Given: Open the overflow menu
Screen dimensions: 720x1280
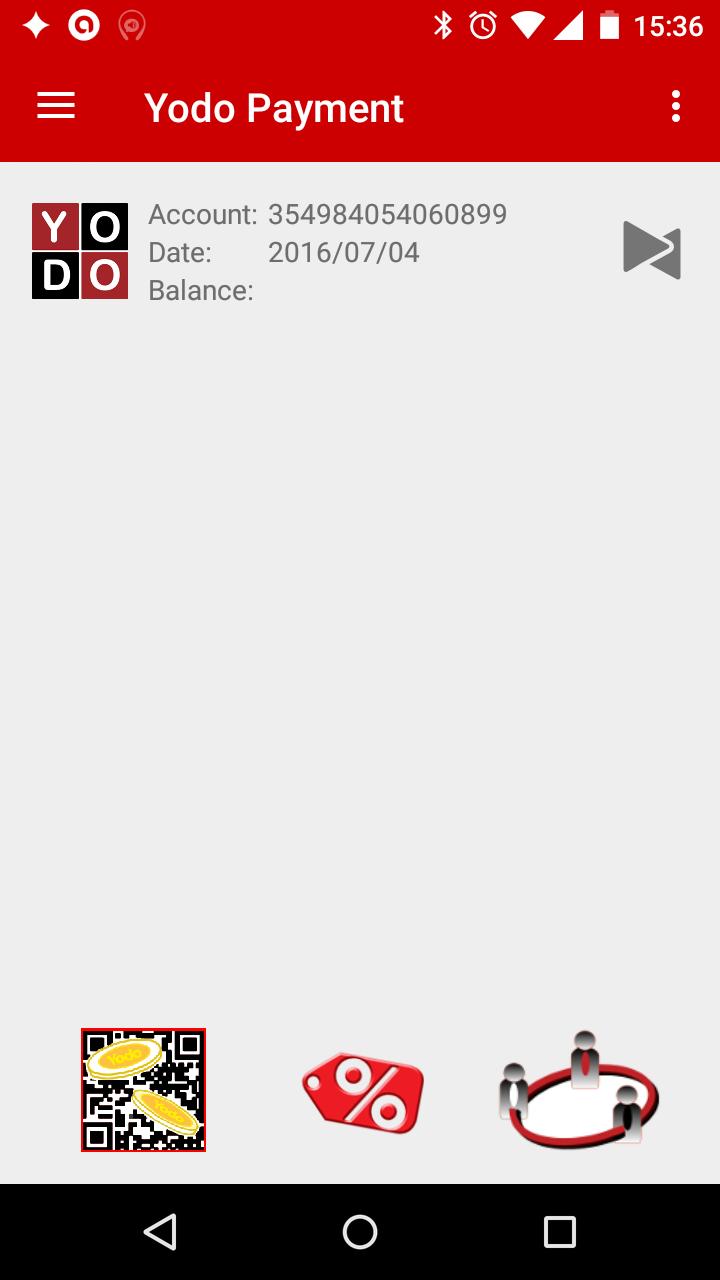Looking at the screenshot, I should coord(676,106).
